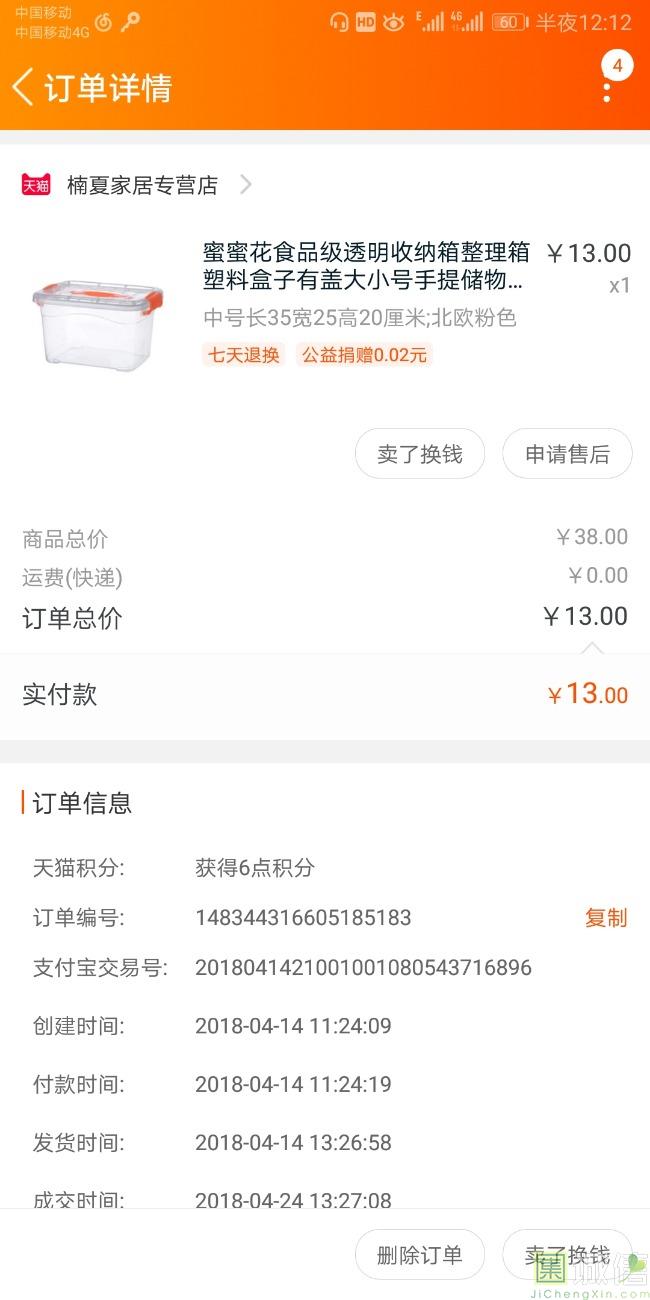
Task: Apply for after-sales via 申请售后
Action: click(567, 454)
